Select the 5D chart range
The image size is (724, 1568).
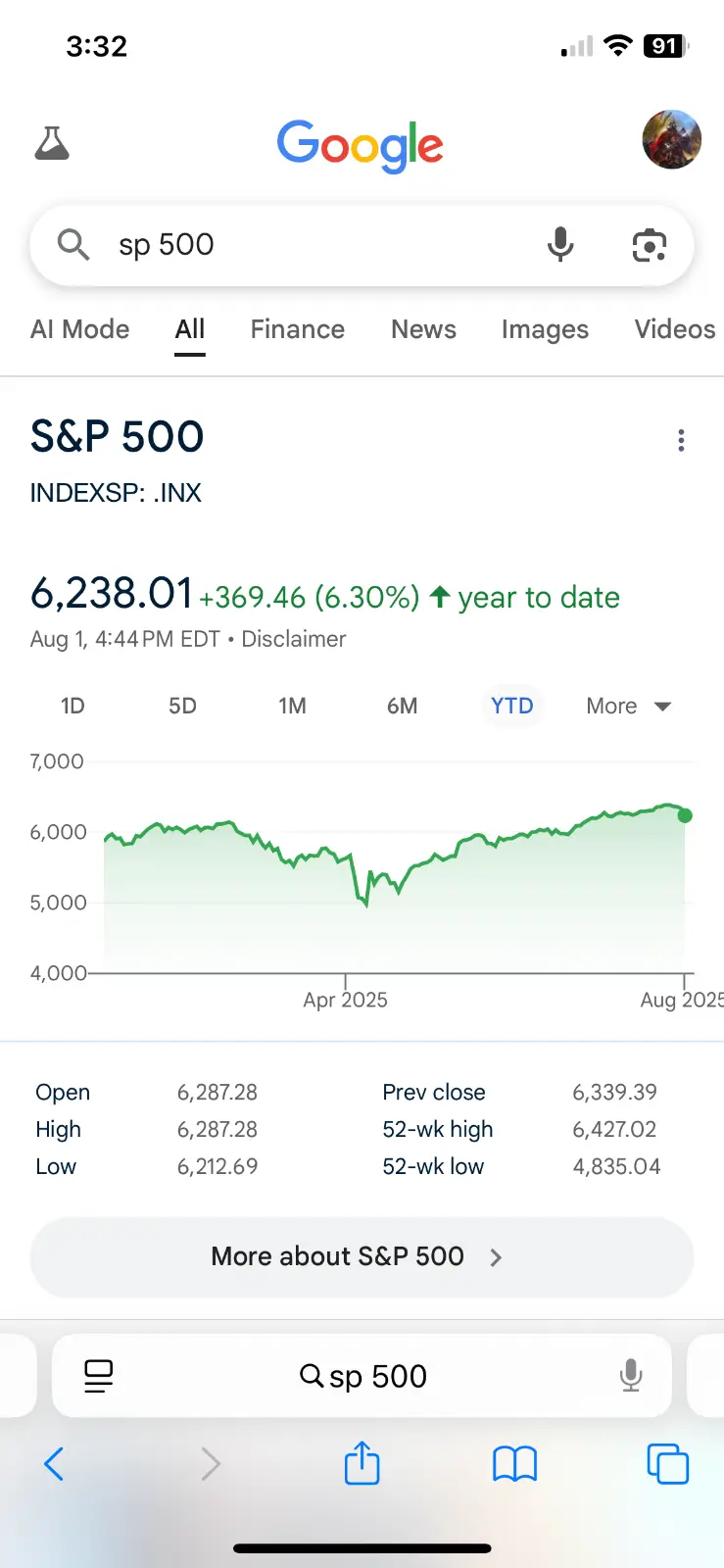[182, 706]
